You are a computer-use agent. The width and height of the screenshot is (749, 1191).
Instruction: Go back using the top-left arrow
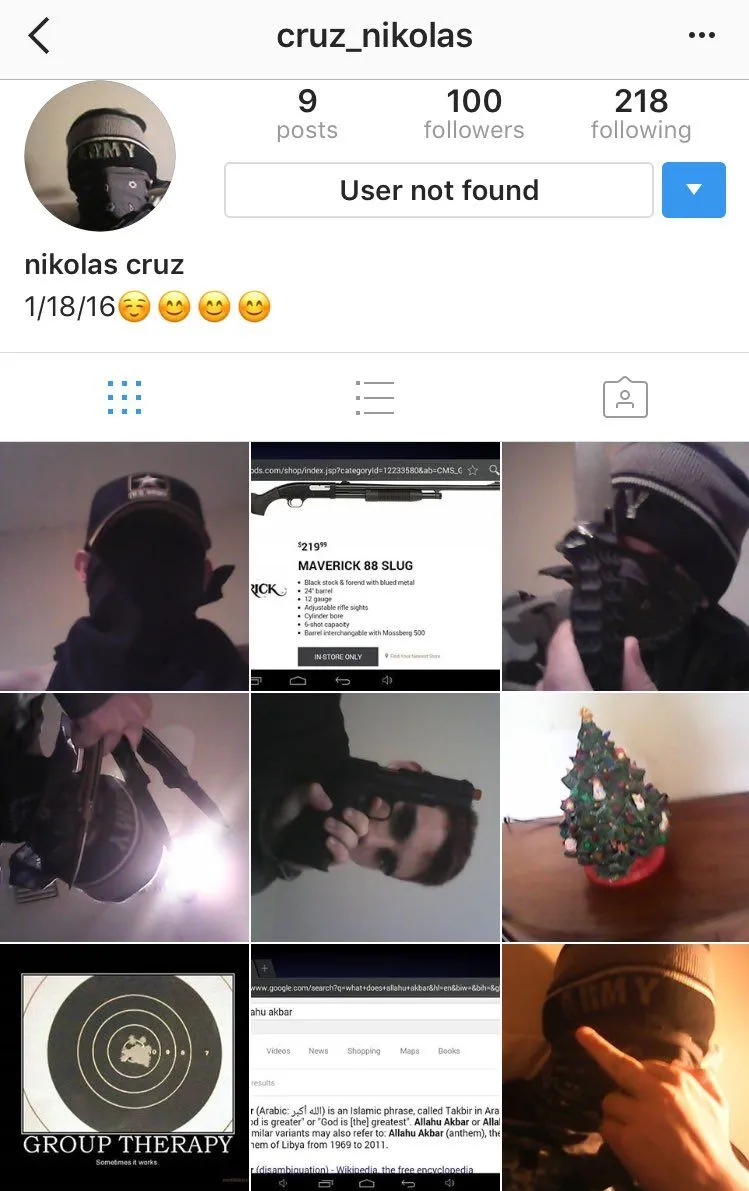38,36
